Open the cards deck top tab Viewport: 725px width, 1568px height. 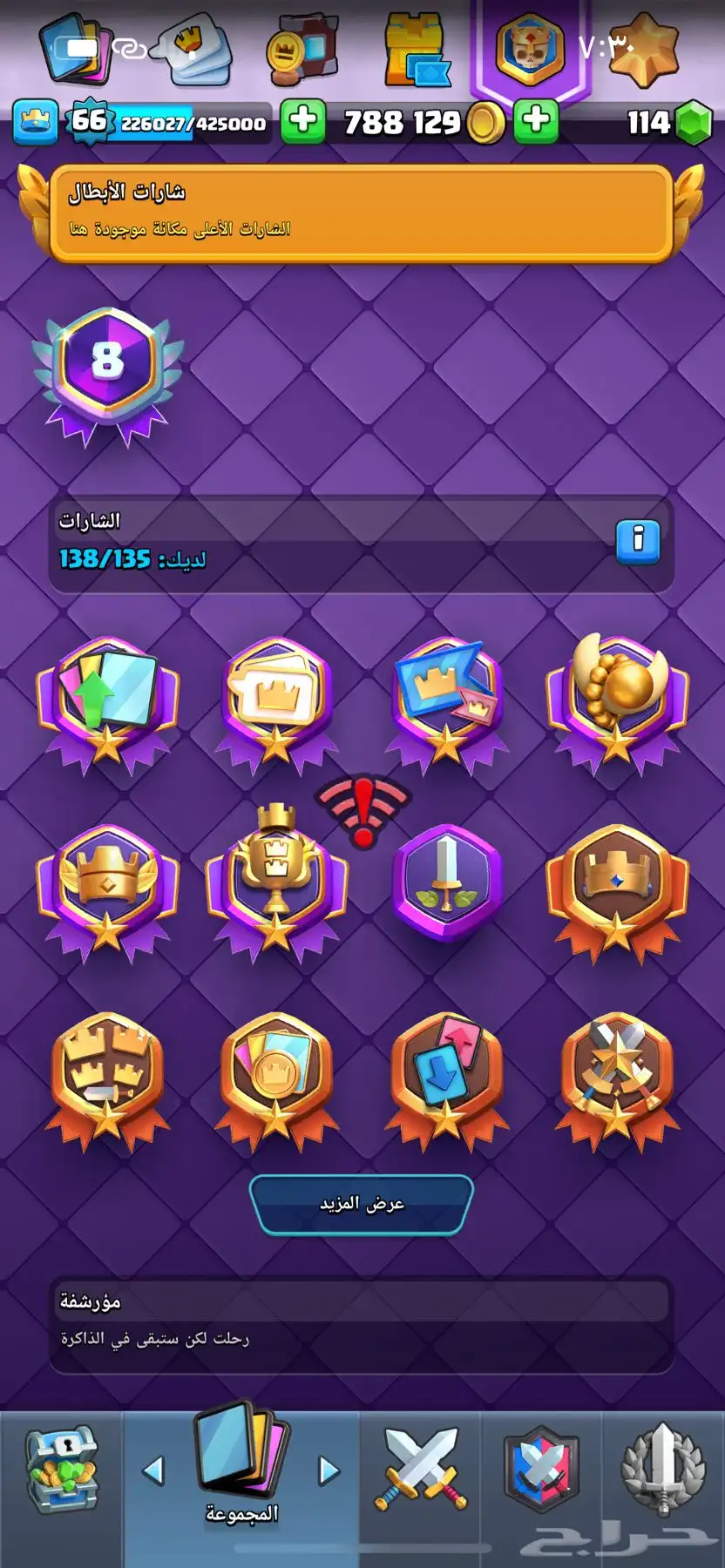tap(73, 48)
